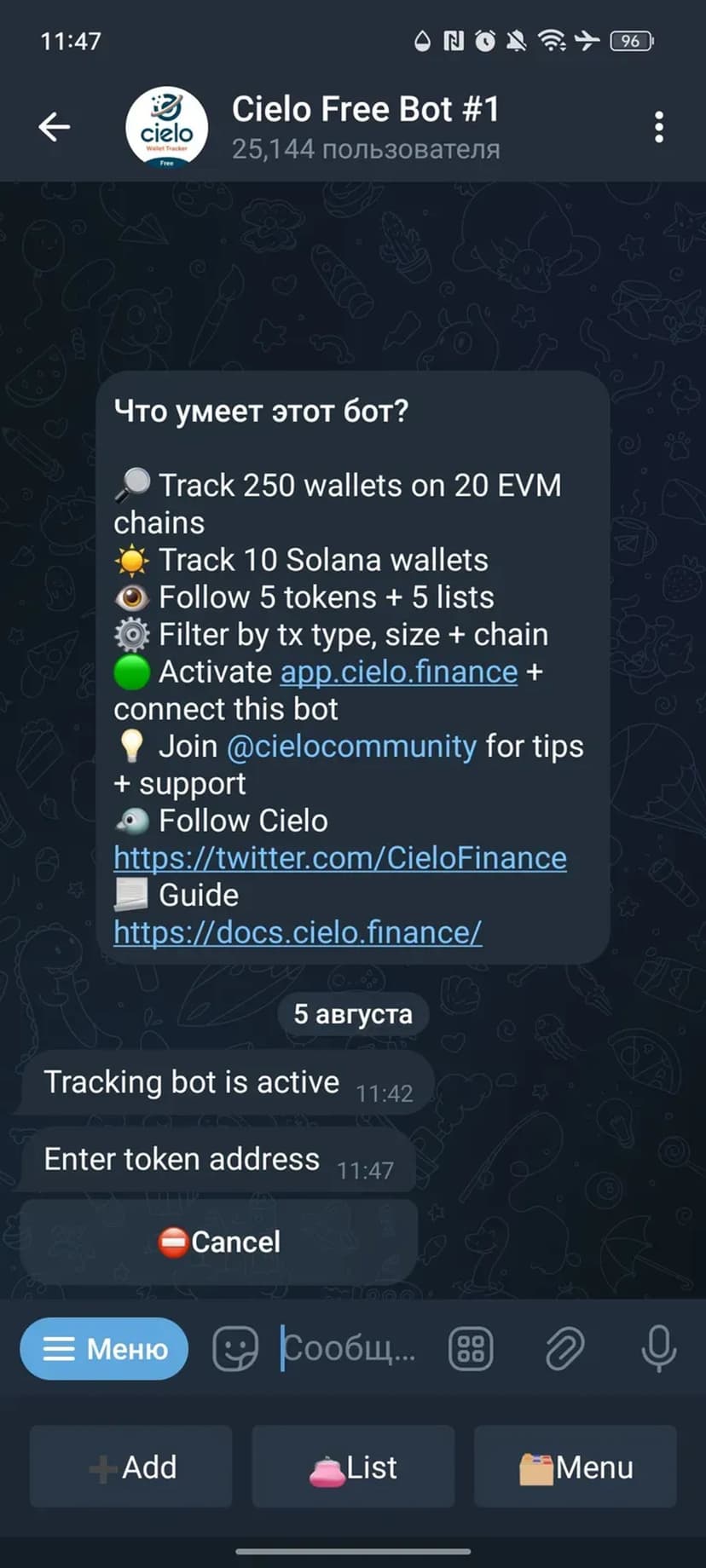Open the blue Меню commands button

click(x=104, y=1349)
